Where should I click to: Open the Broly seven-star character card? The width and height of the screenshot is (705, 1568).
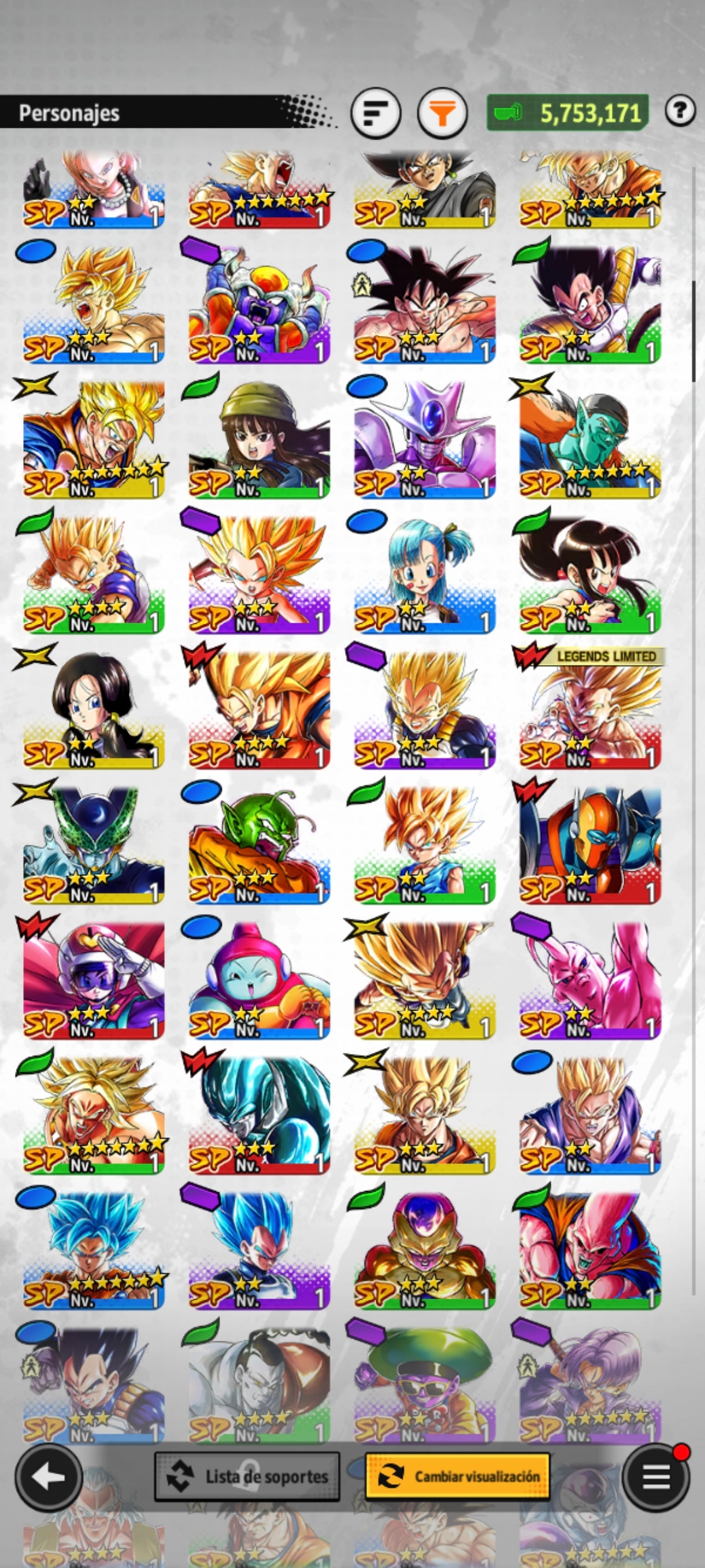[94, 1115]
